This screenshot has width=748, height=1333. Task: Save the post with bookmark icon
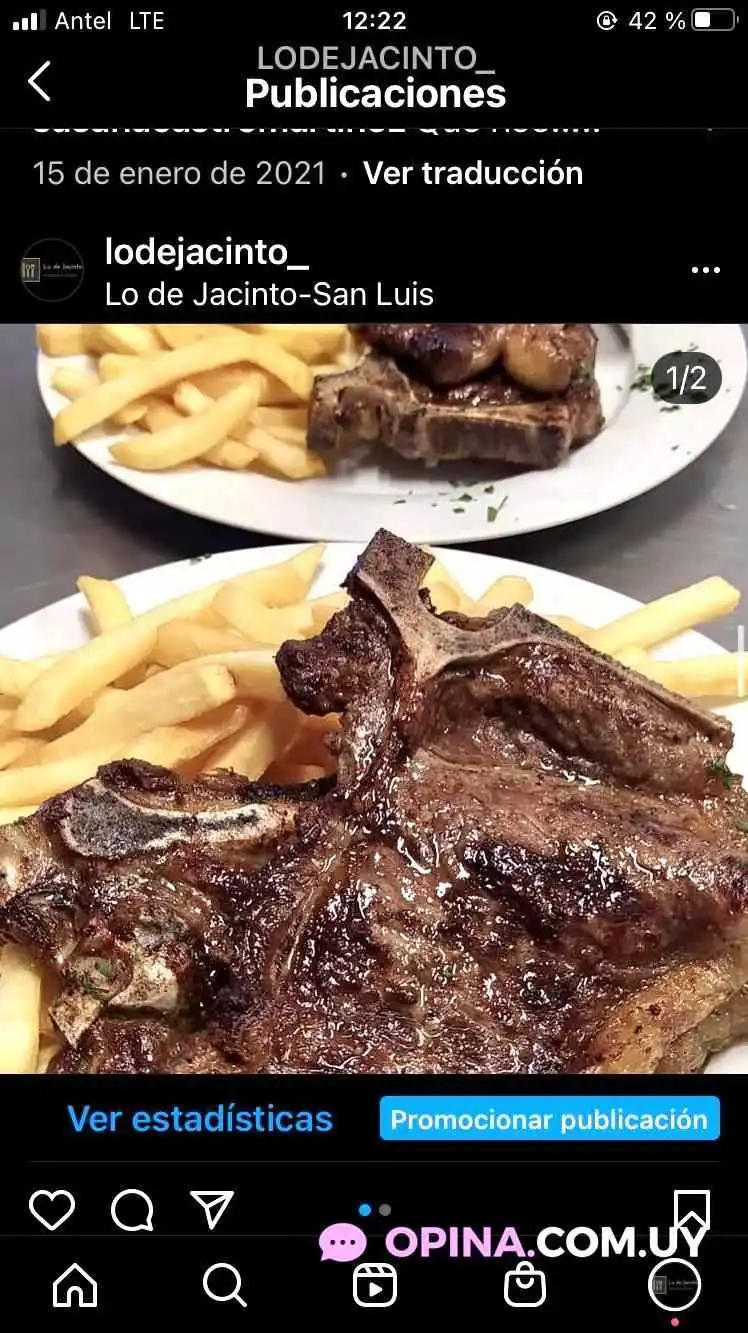click(692, 1208)
